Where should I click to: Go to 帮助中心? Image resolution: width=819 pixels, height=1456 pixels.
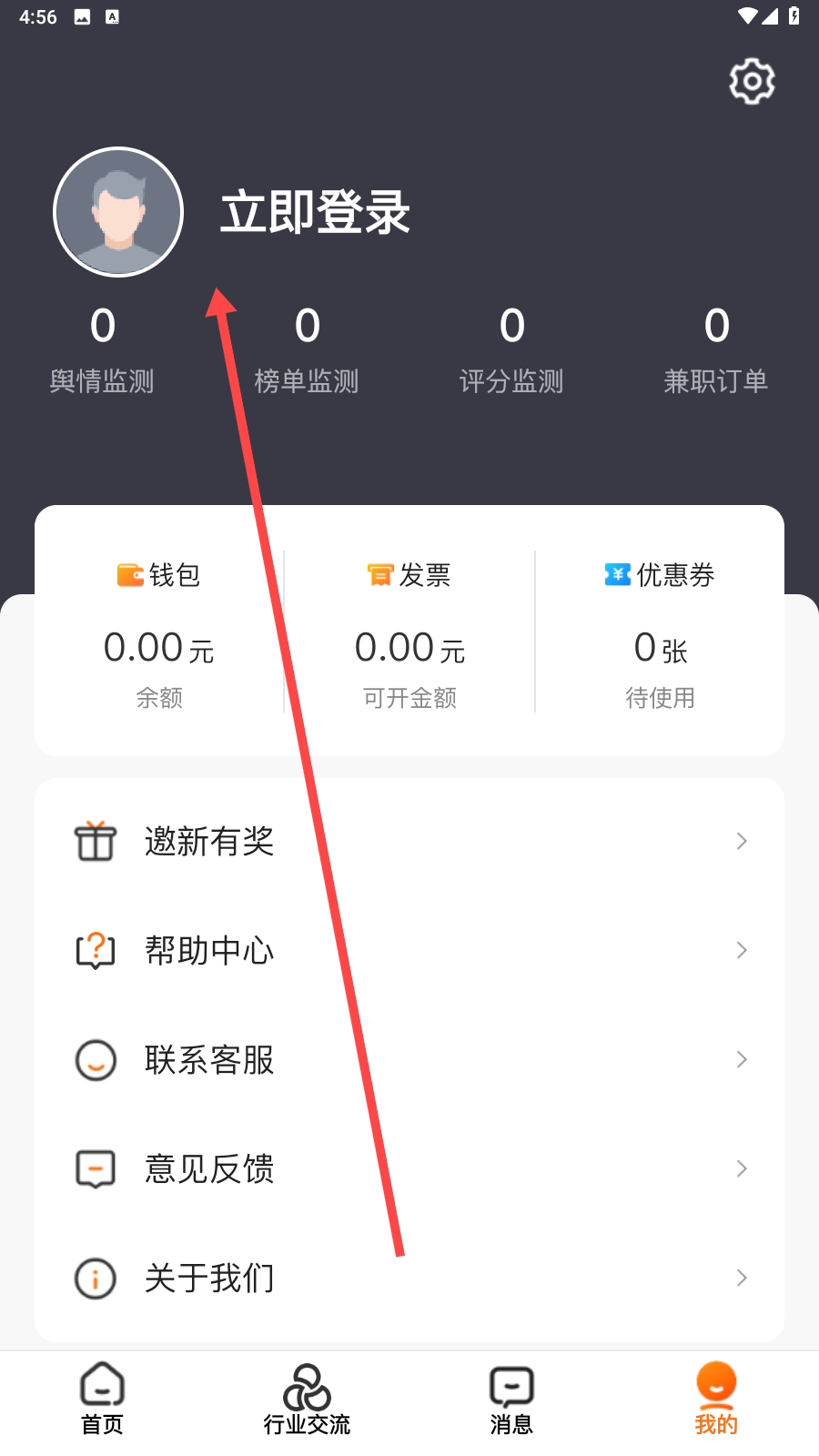(x=409, y=950)
